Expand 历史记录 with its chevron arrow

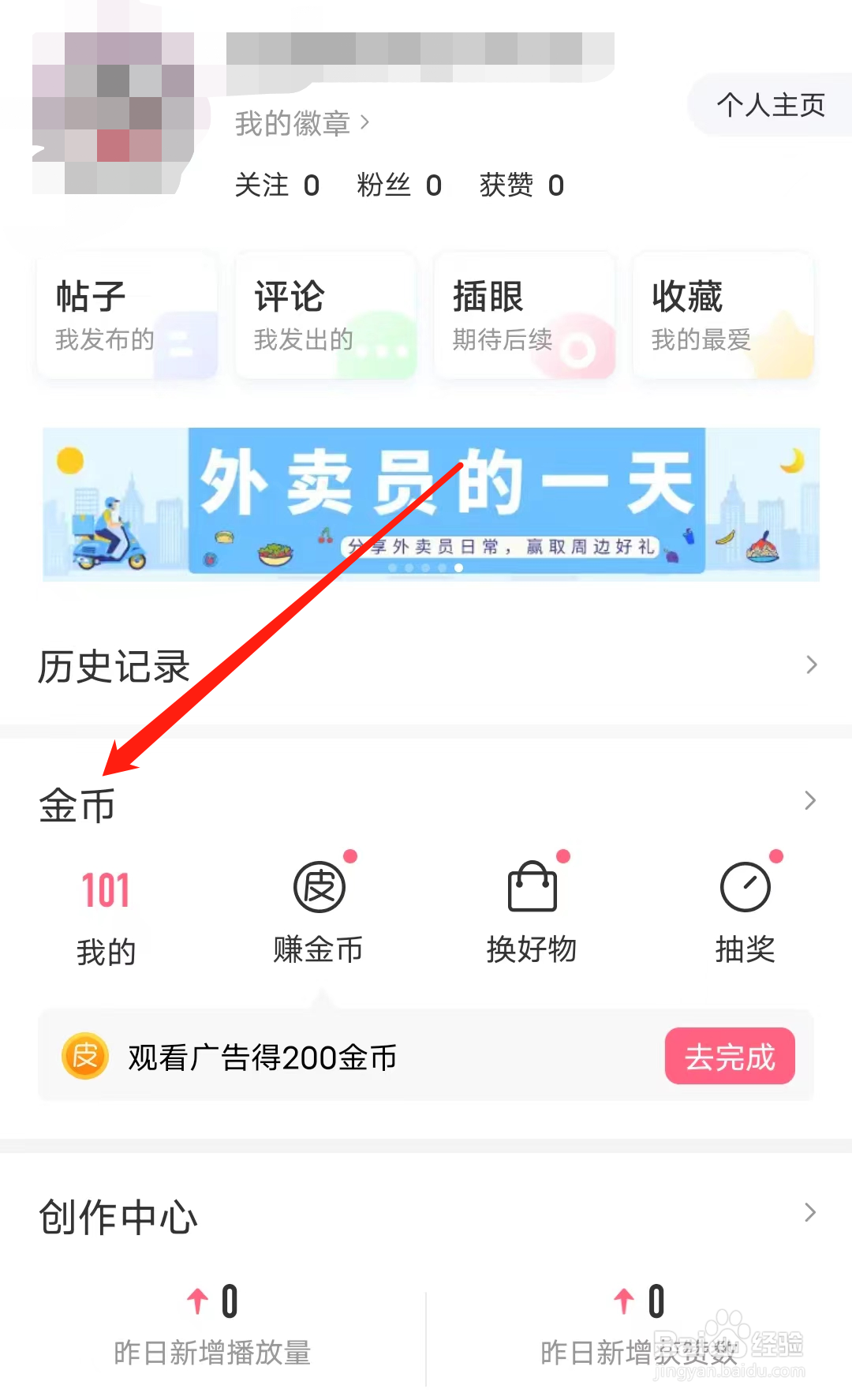(x=812, y=665)
